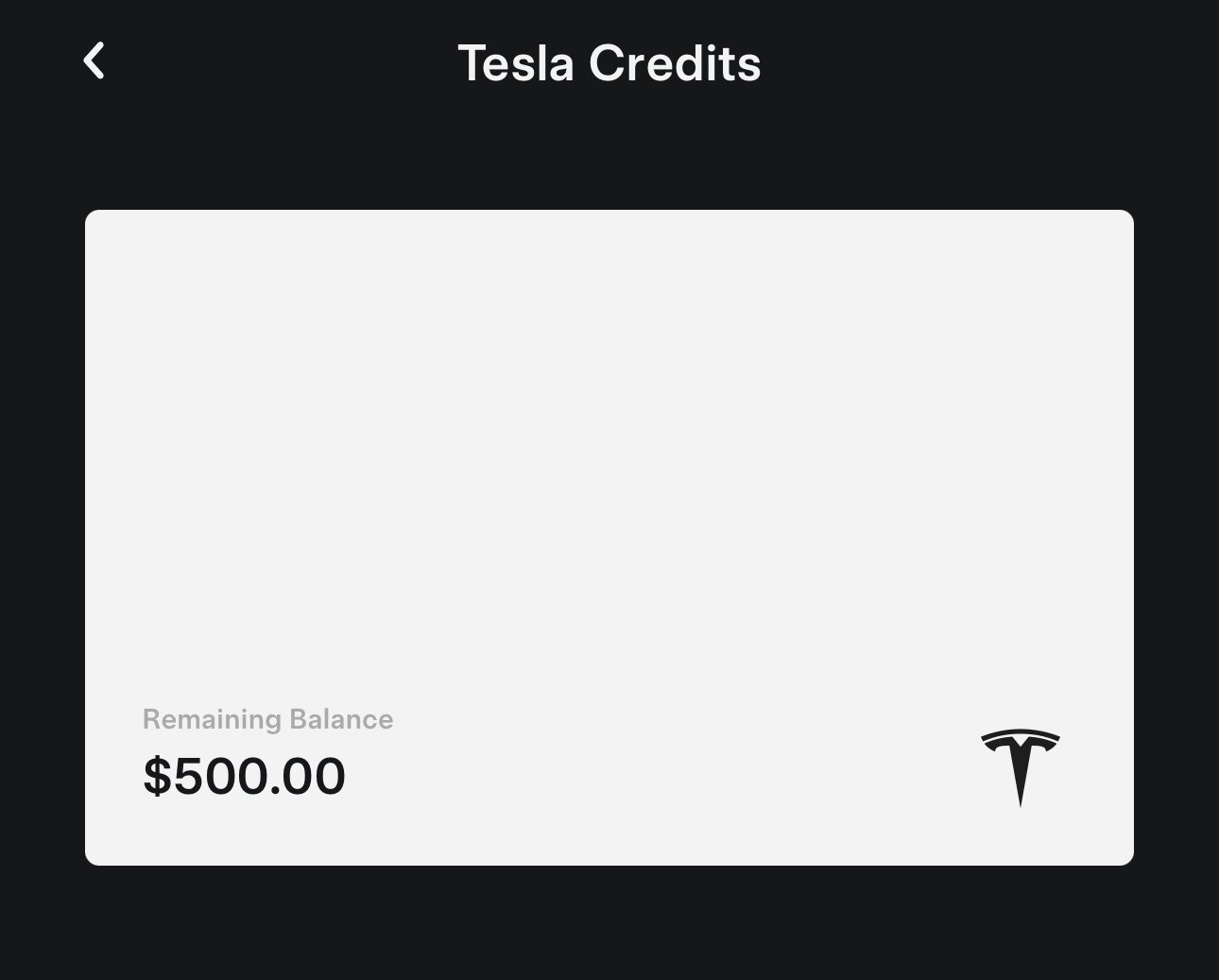Go back from Tesla Credits
The image size is (1219, 980).
click(x=94, y=61)
